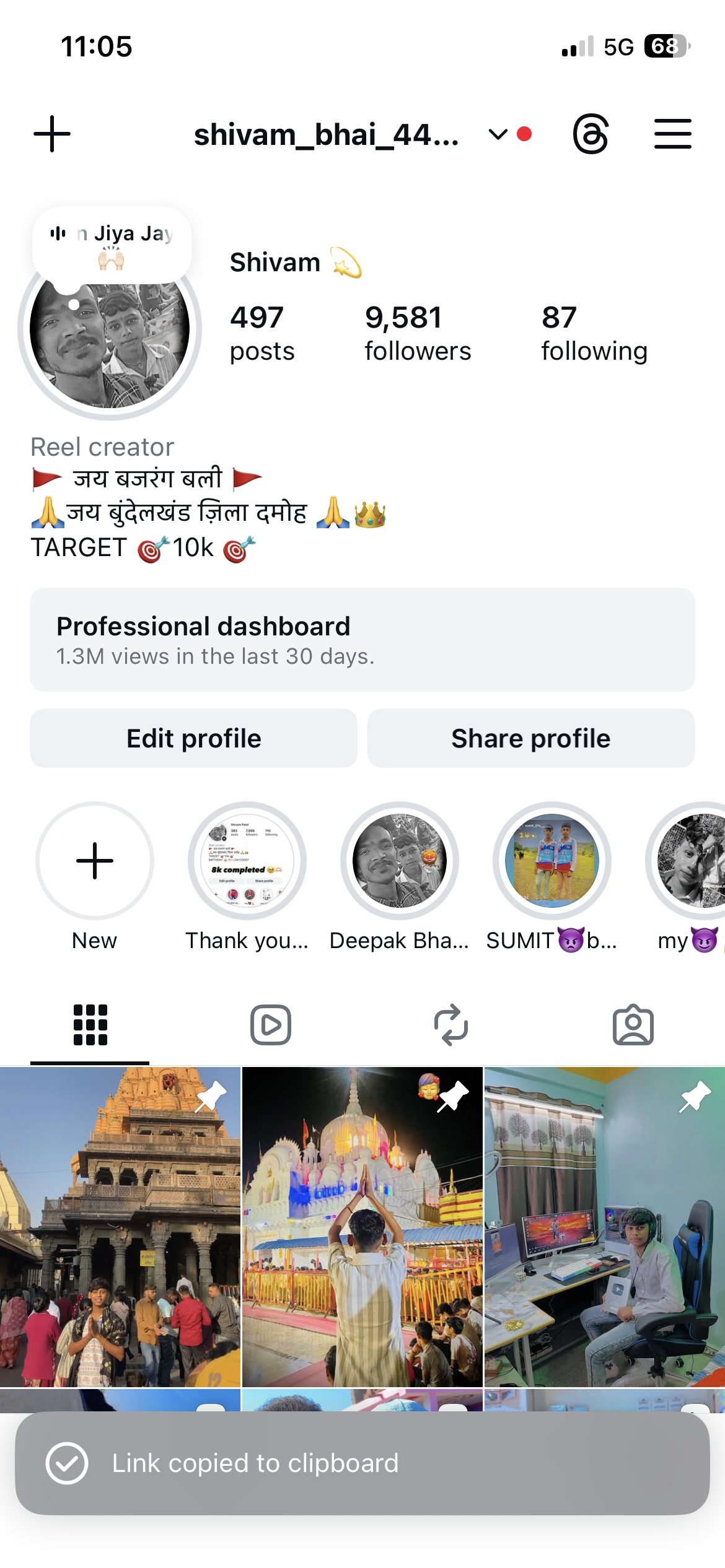Switch to the tagged photos tab
The image size is (725, 1568).
[x=633, y=1025]
